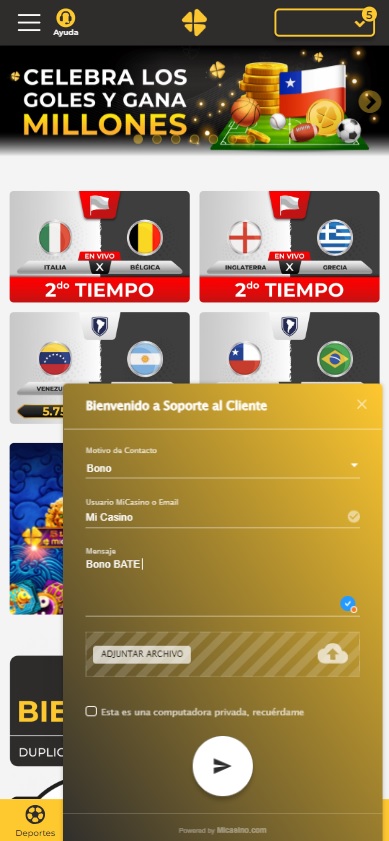Check the 'computadora privada, recuérdame' box
The height and width of the screenshot is (841, 389).
[x=91, y=711]
